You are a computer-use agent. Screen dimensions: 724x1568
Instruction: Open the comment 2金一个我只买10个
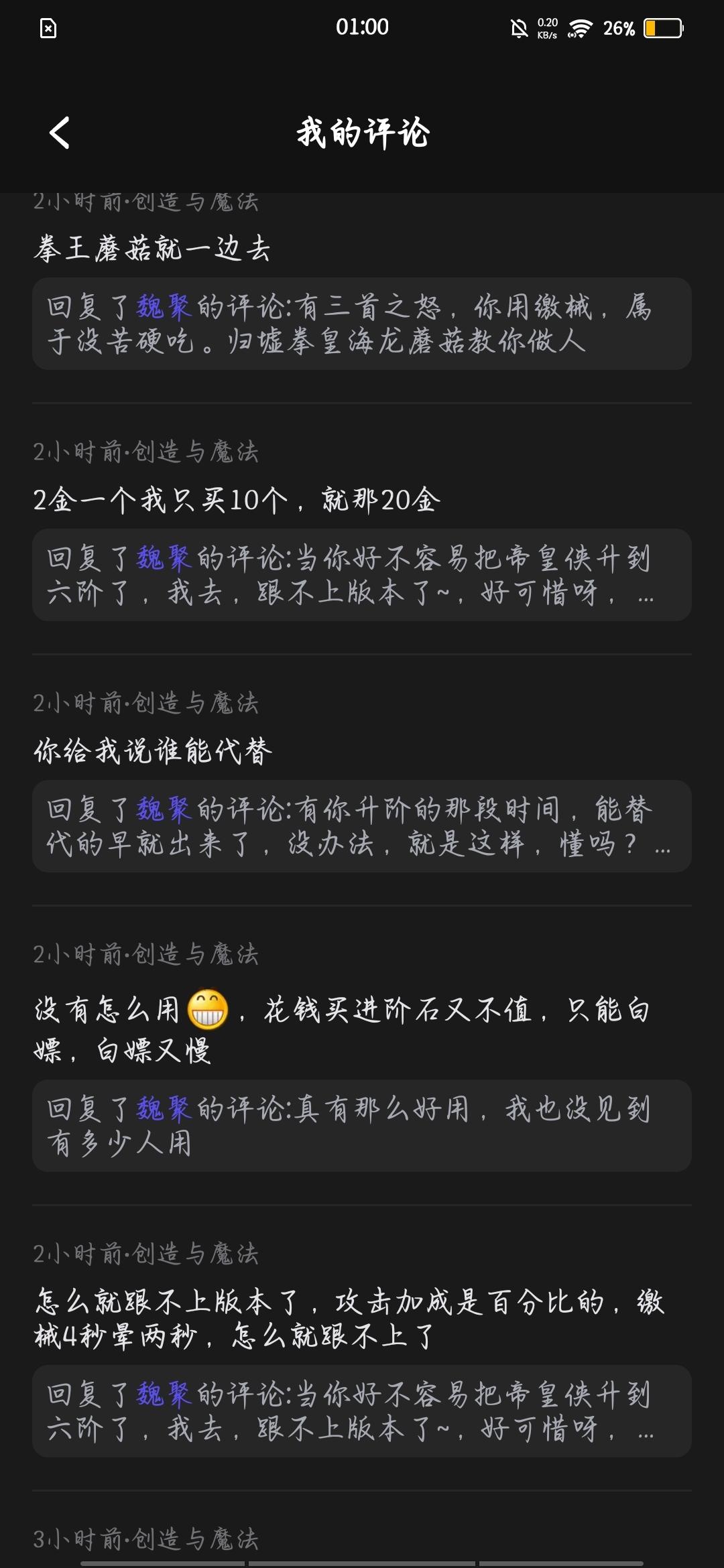[237, 501]
